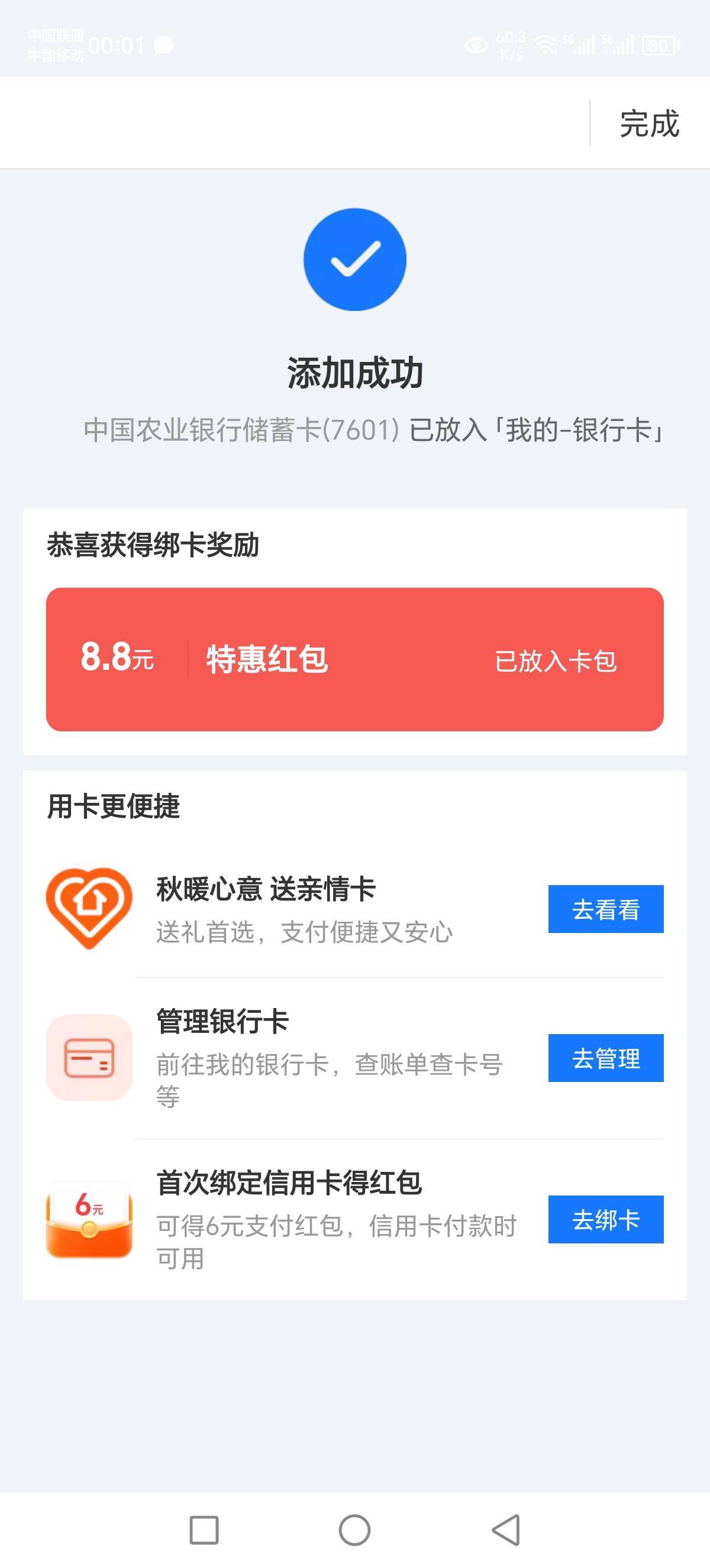
Task: Return to the phone home screen
Action: [354, 1529]
